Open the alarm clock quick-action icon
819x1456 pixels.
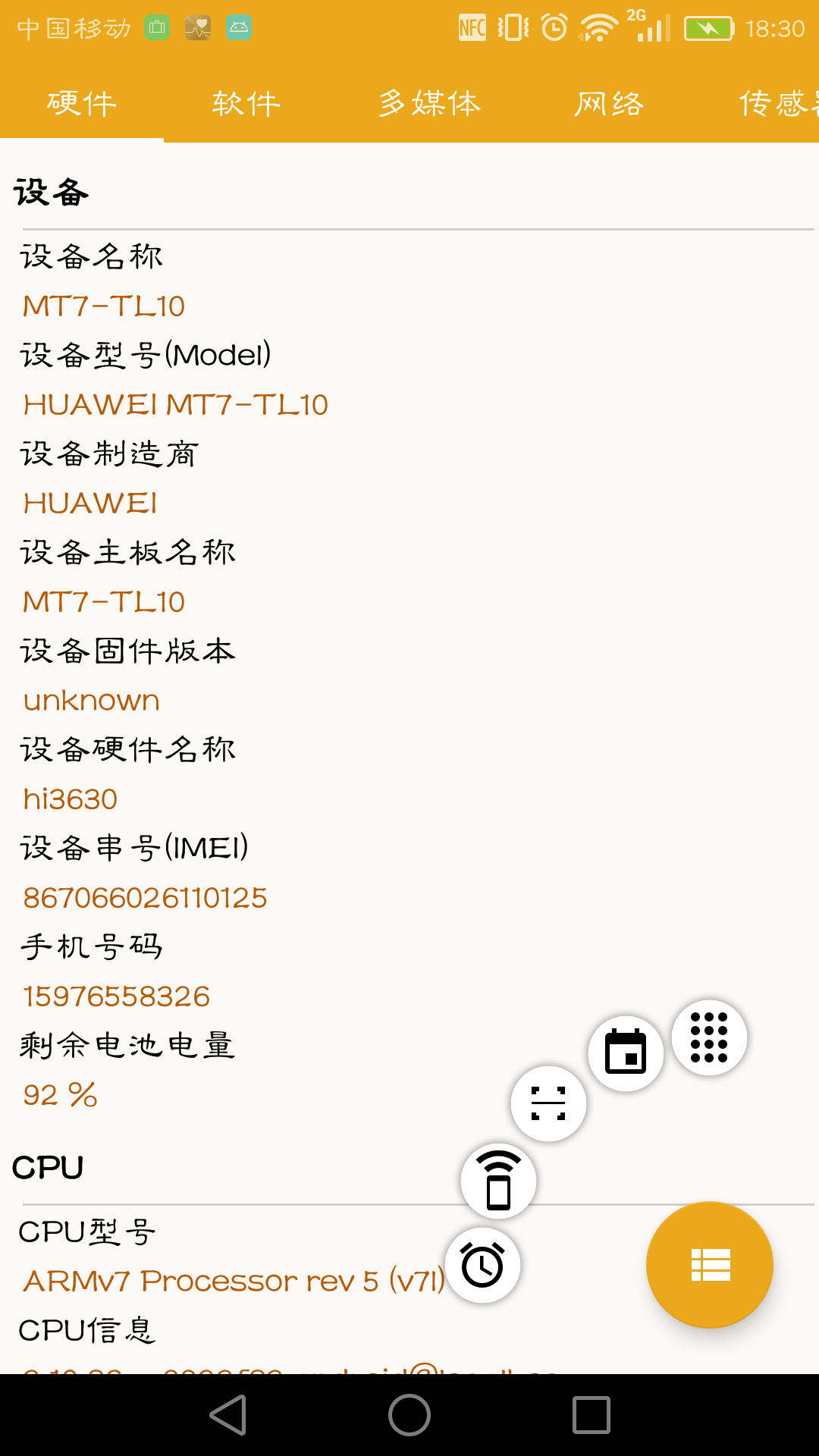click(x=483, y=1265)
